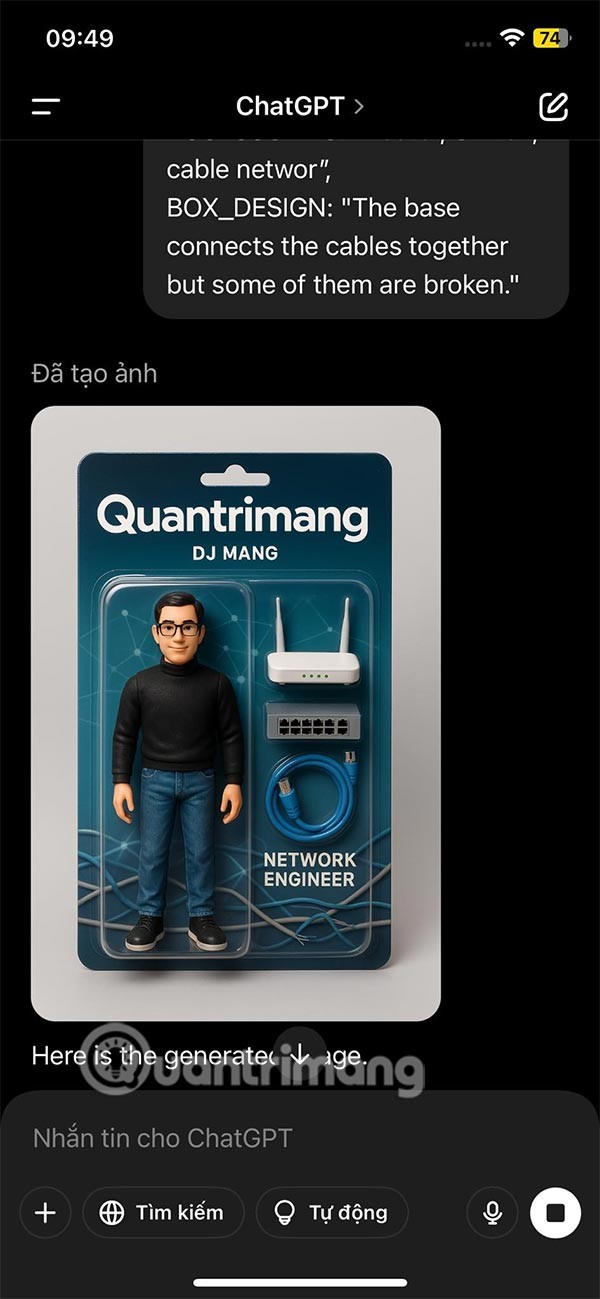Screen dimensions: 600x1299
Task: Start voice dictation with the microphone
Action: coord(492,1213)
